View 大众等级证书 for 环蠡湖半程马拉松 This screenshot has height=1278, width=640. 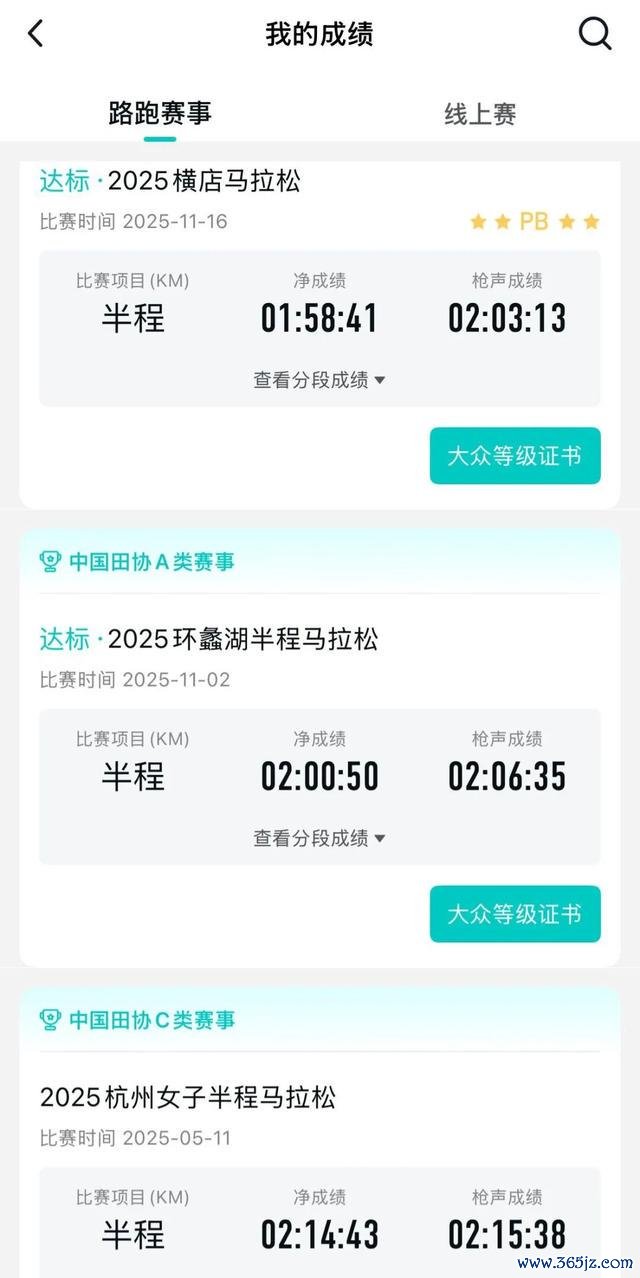pos(515,914)
